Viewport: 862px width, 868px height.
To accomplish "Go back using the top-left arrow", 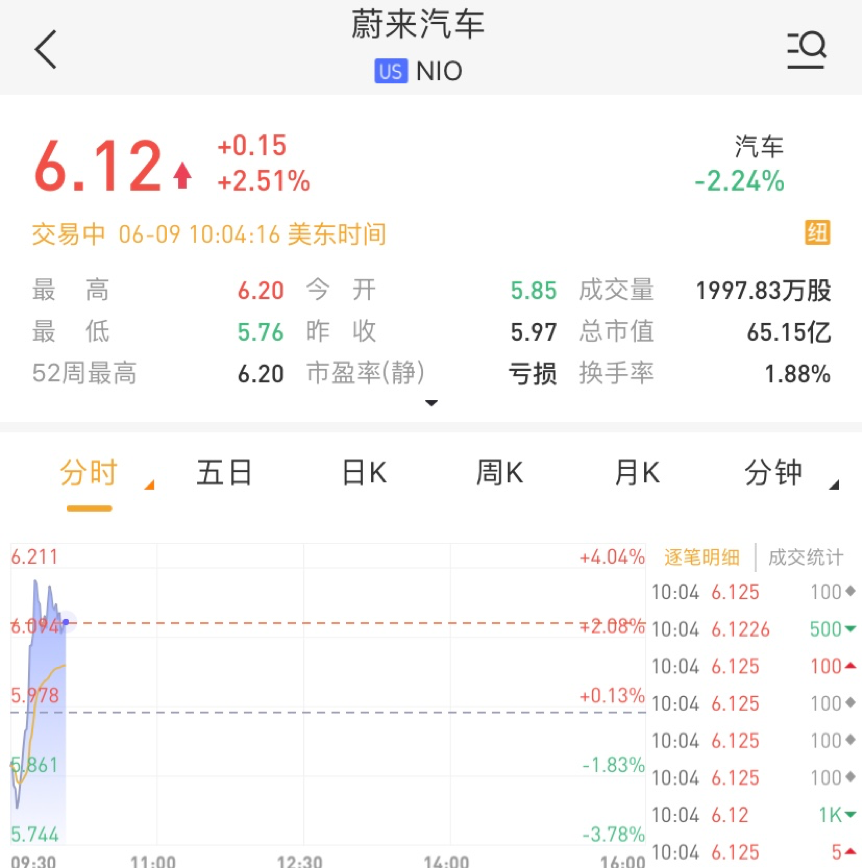I will tap(46, 49).
